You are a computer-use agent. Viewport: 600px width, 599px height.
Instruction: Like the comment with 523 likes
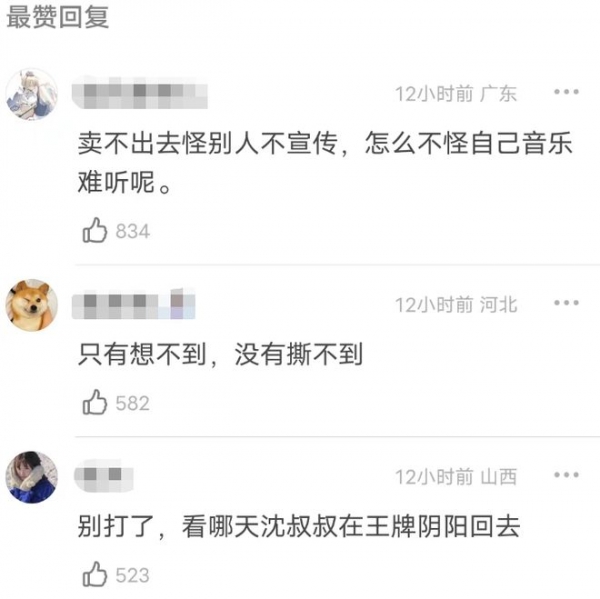point(96,575)
